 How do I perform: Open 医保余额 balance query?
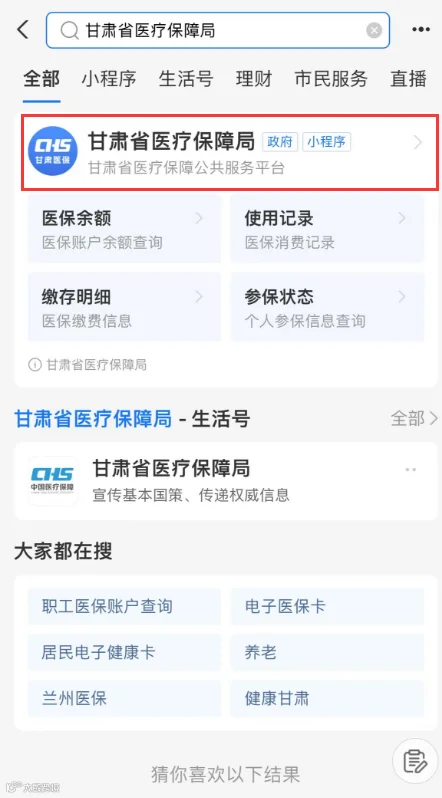tap(124, 229)
